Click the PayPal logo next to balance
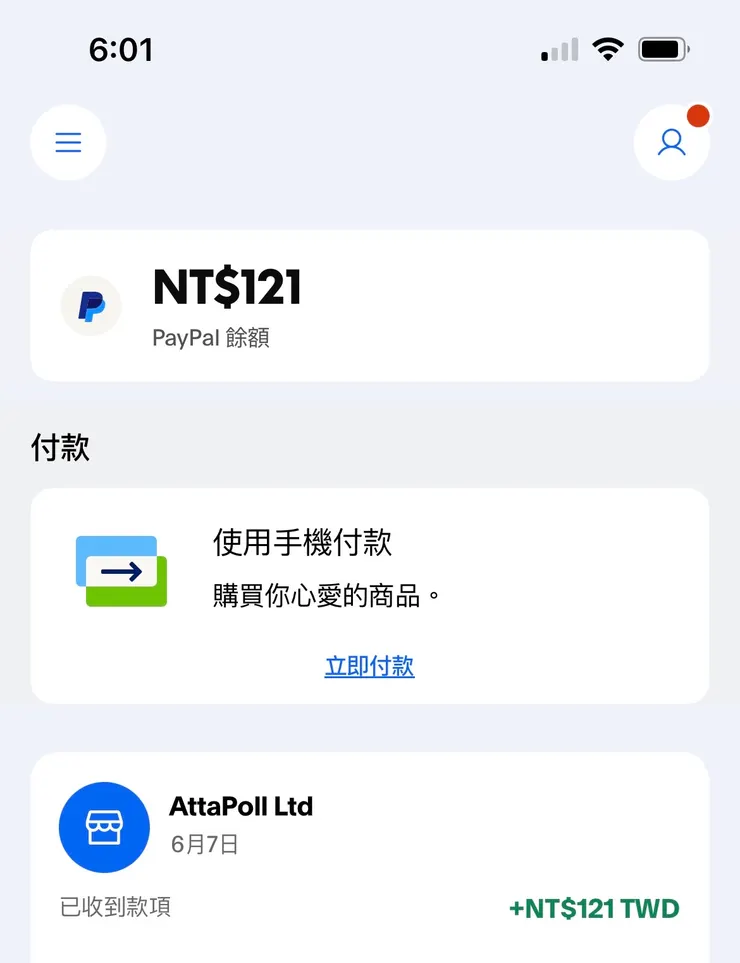 click(x=91, y=306)
